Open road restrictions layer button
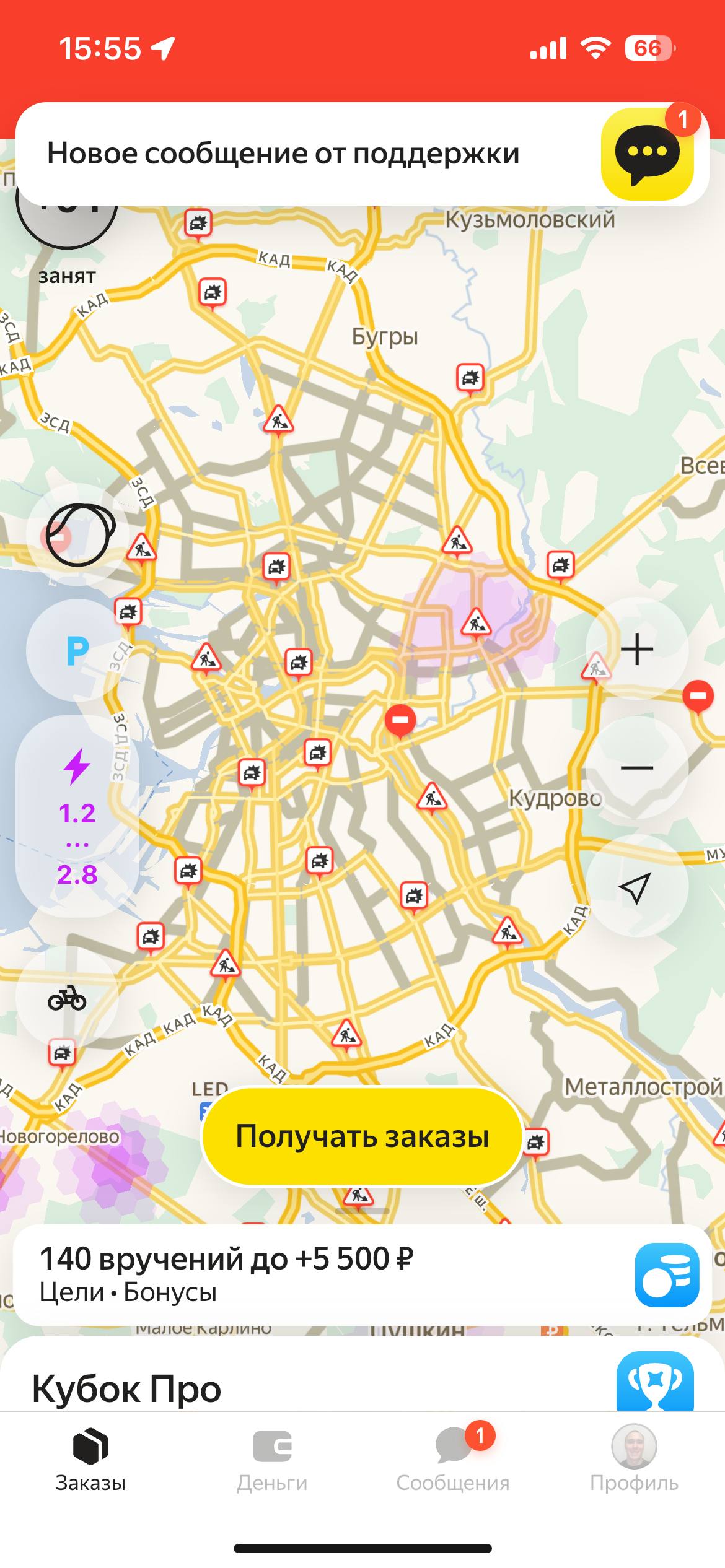725x1568 pixels. pyautogui.click(x=77, y=535)
